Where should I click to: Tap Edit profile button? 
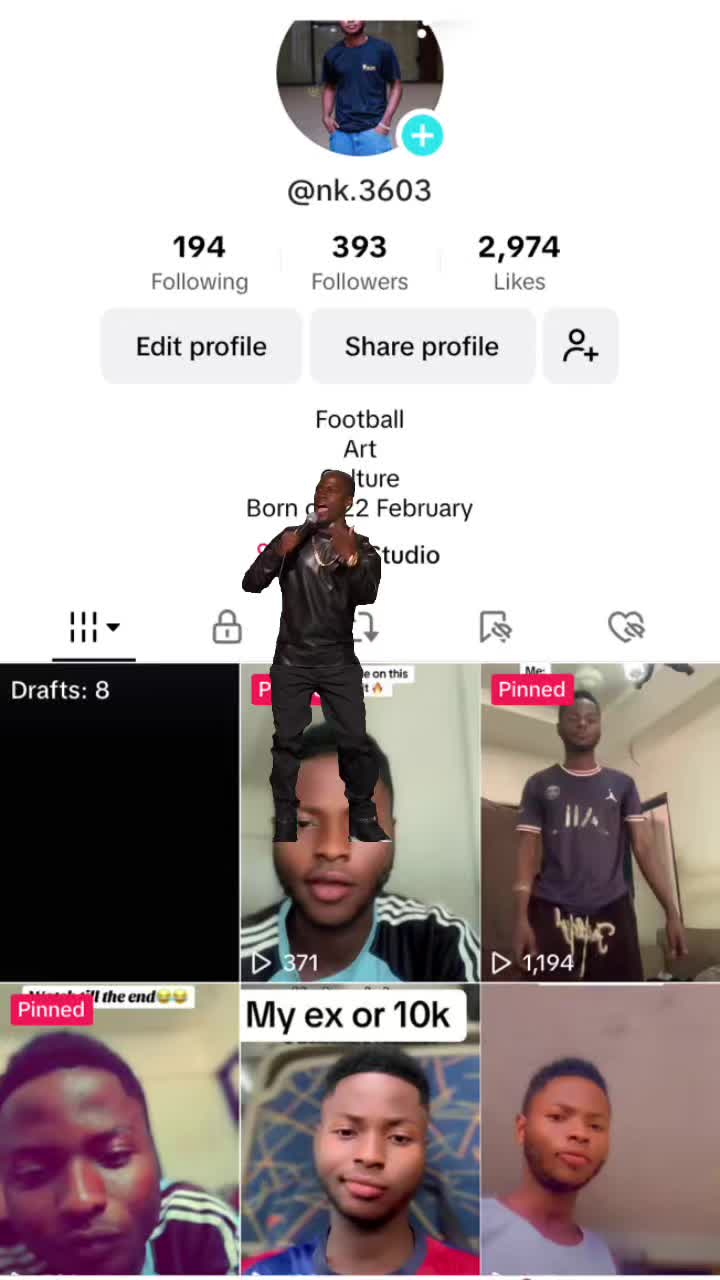pyautogui.click(x=201, y=346)
